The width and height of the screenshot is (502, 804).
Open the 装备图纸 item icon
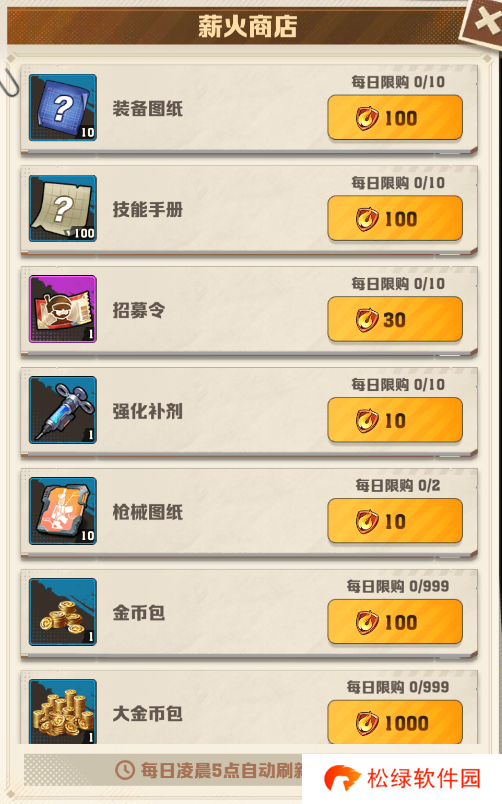tap(63, 108)
